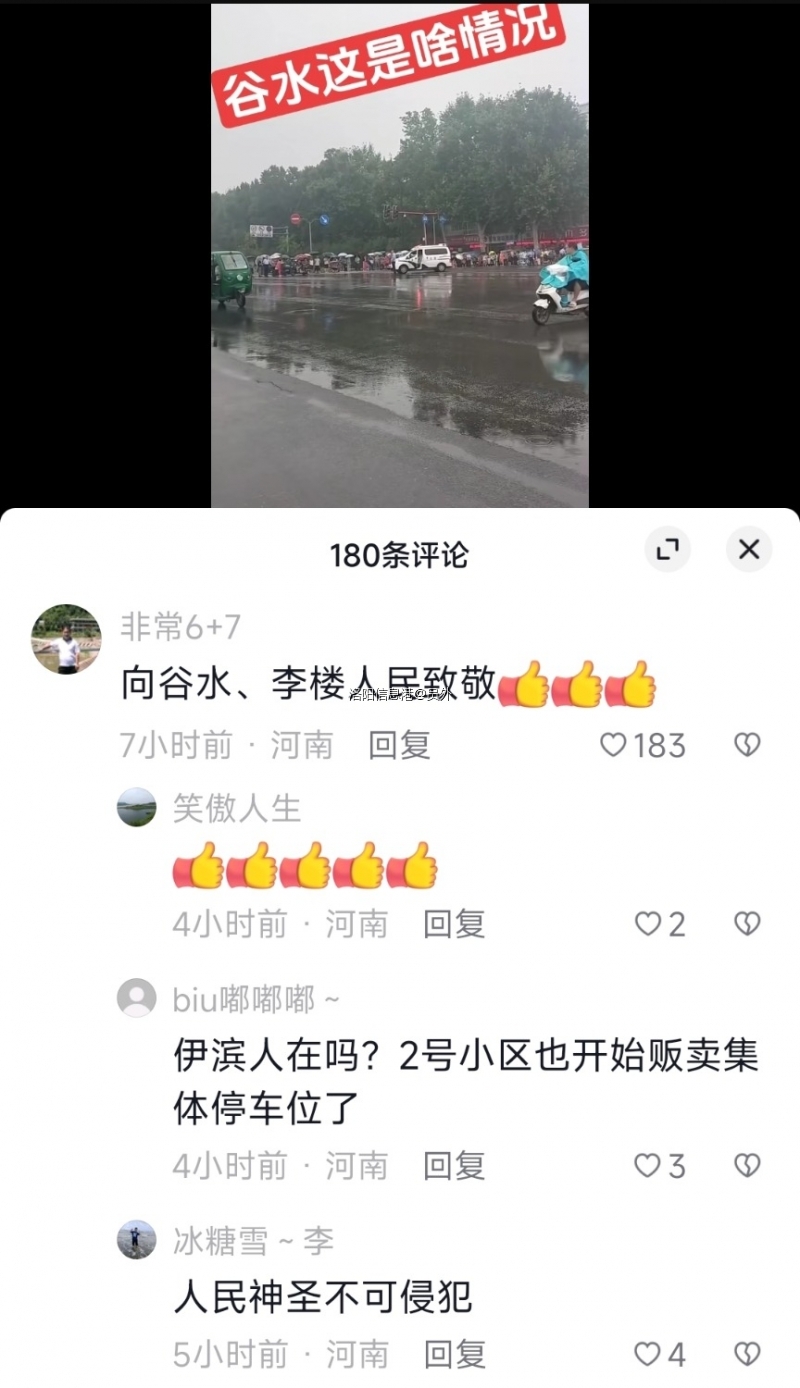Open 非常6+7's profile avatar
The width and height of the screenshot is (800, 1388).
66,639
